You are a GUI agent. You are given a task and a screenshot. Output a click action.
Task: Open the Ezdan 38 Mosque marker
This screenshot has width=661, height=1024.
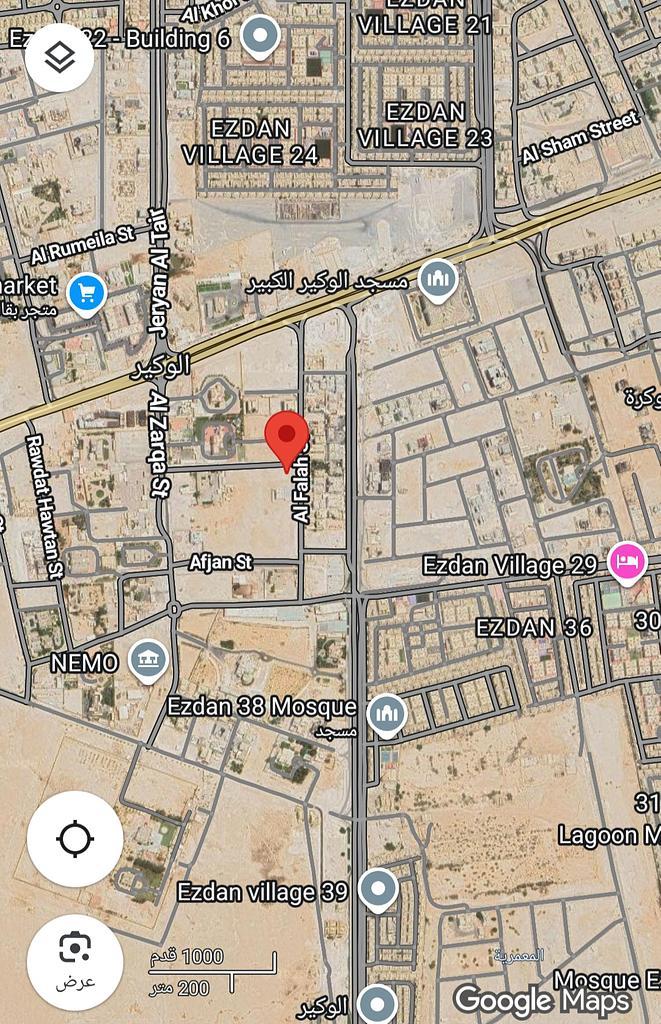coord(386,713)
